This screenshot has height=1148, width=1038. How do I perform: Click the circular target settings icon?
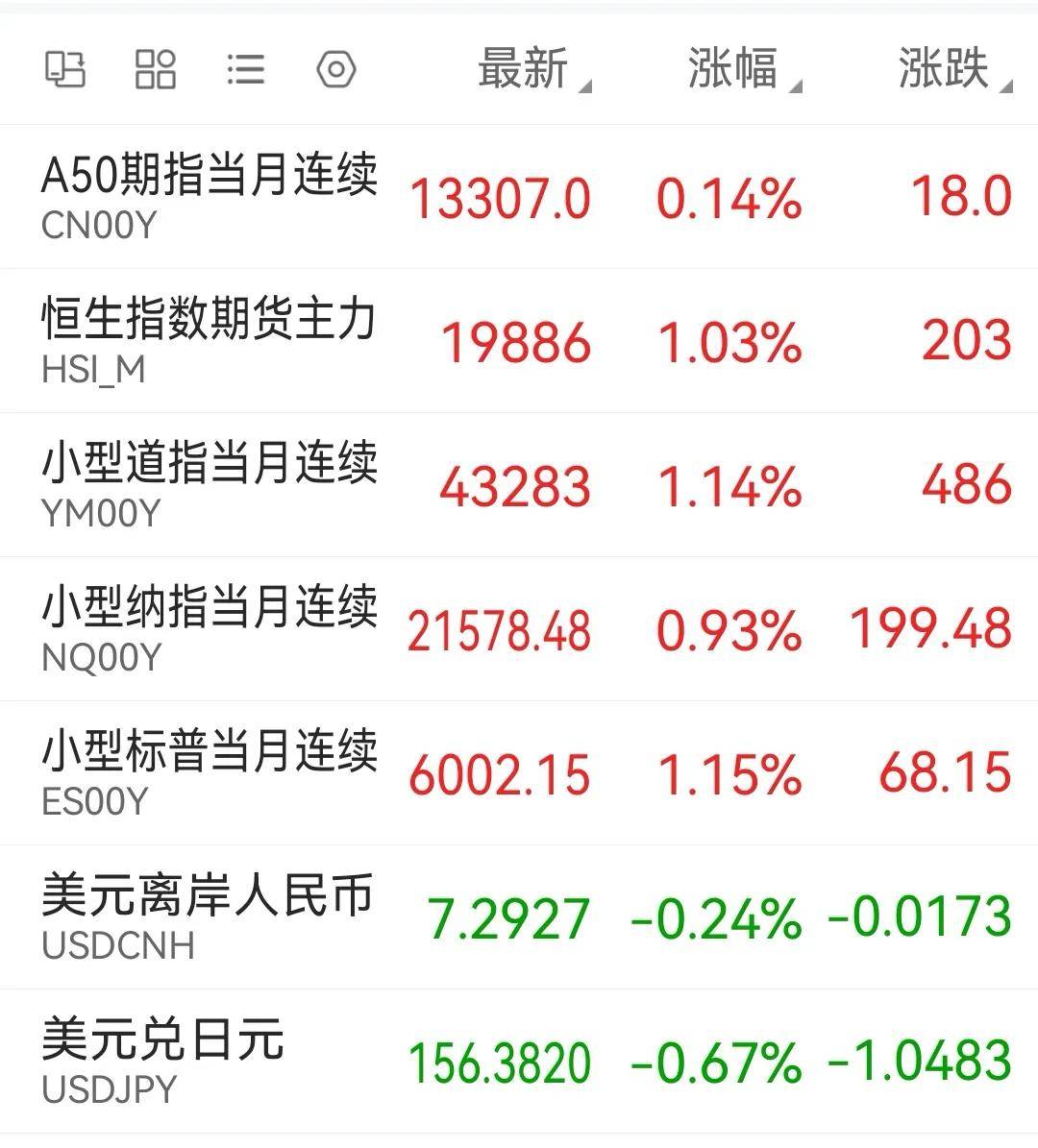pos(336,69)
